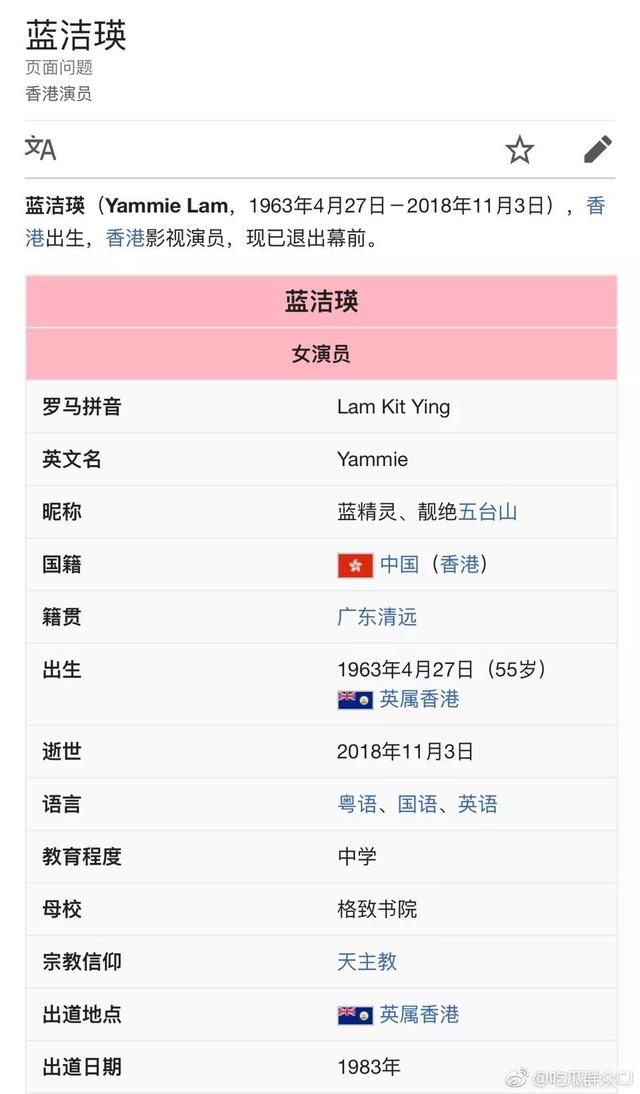The height and width of the screenshot is (1094, 640).
Task: Edit the page with the pencil icon
Action: coord(597,150)
